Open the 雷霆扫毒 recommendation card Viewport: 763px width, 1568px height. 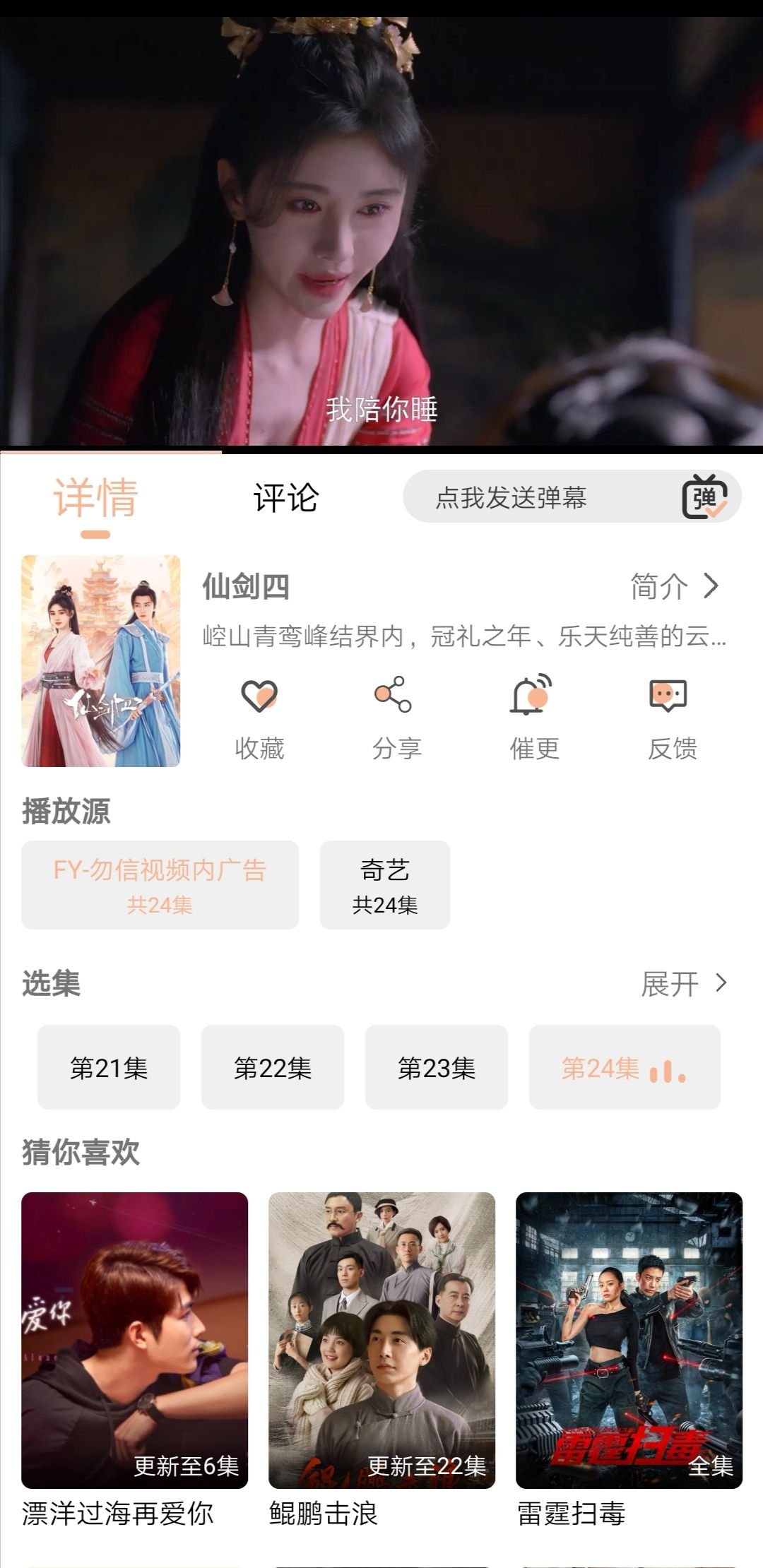629,1340
